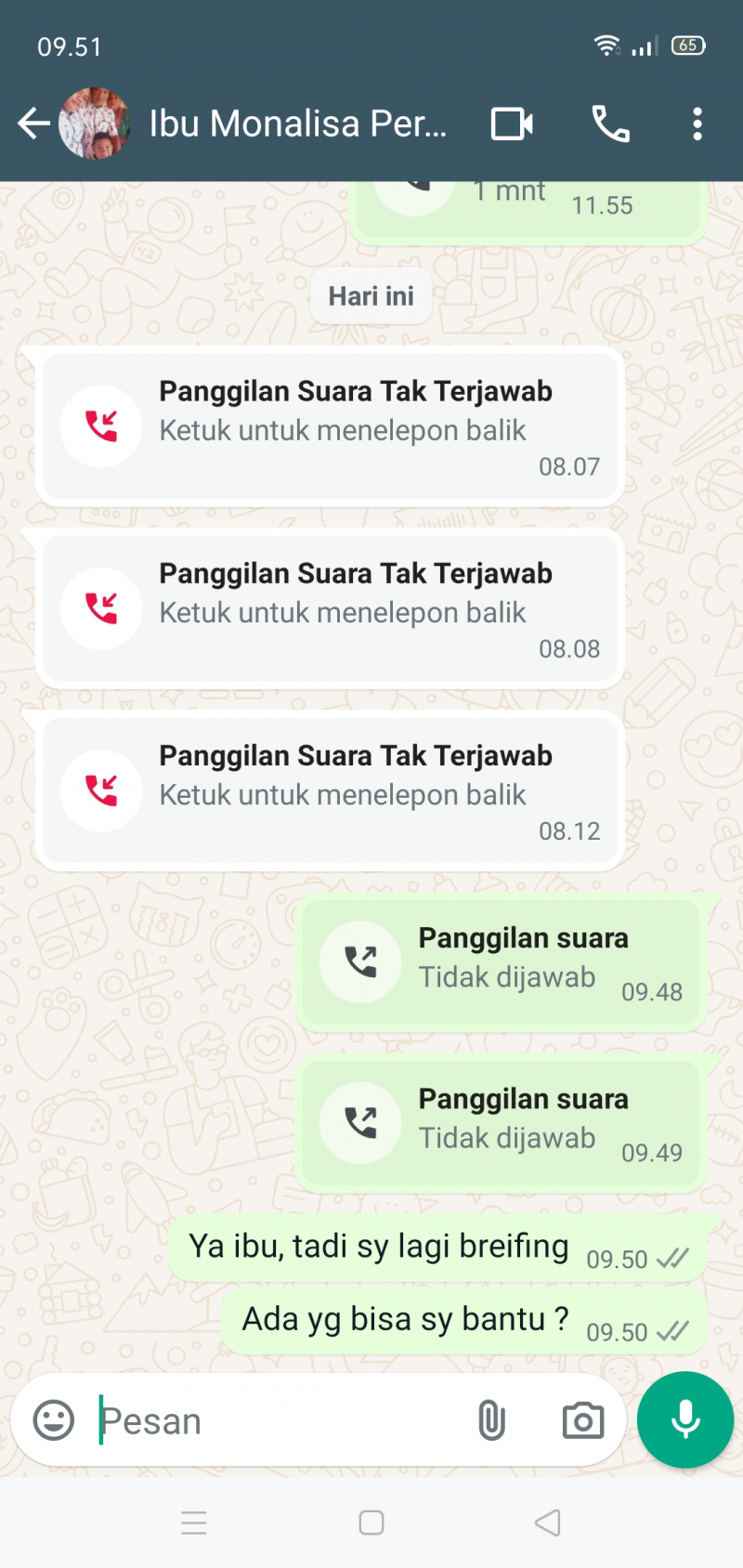Tap the system back button
743x1568 pixels.
tap(548, 1522)
